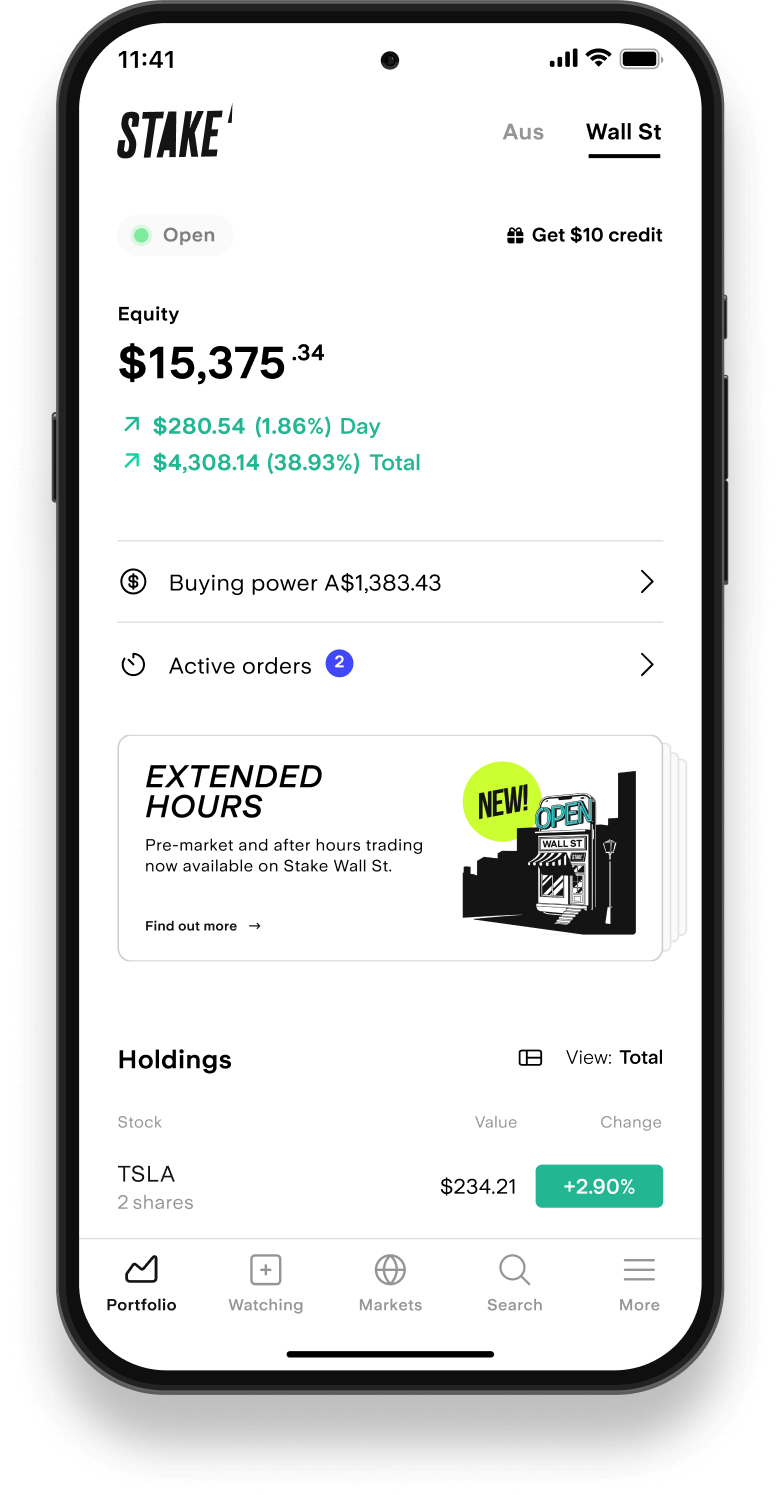Open the Extended Hours promo card
The width and height of the screenshot is (777, 1495).
(x=389, y=848)
